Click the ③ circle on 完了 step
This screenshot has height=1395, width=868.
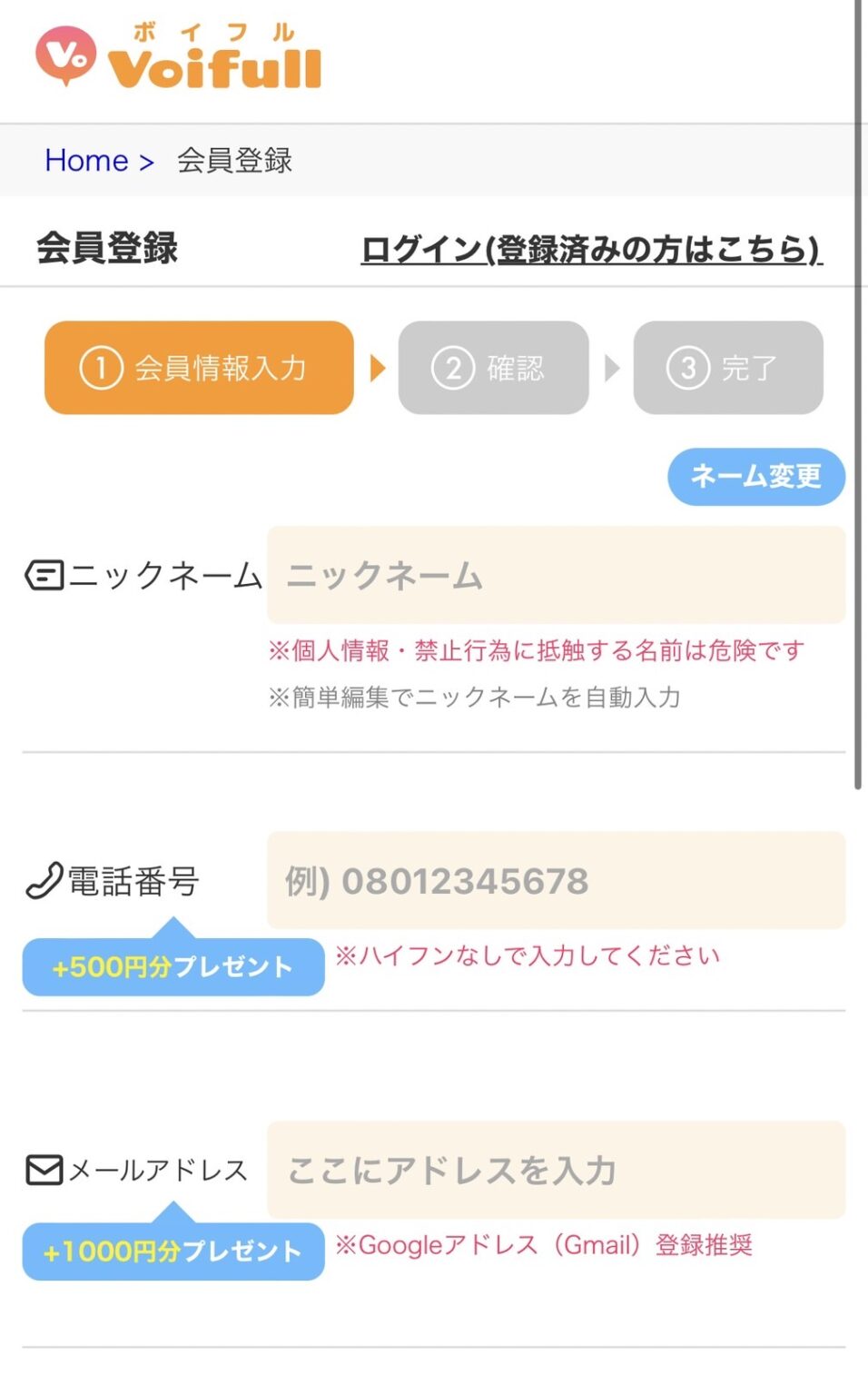pyautogui.click(x=687, y=368)
